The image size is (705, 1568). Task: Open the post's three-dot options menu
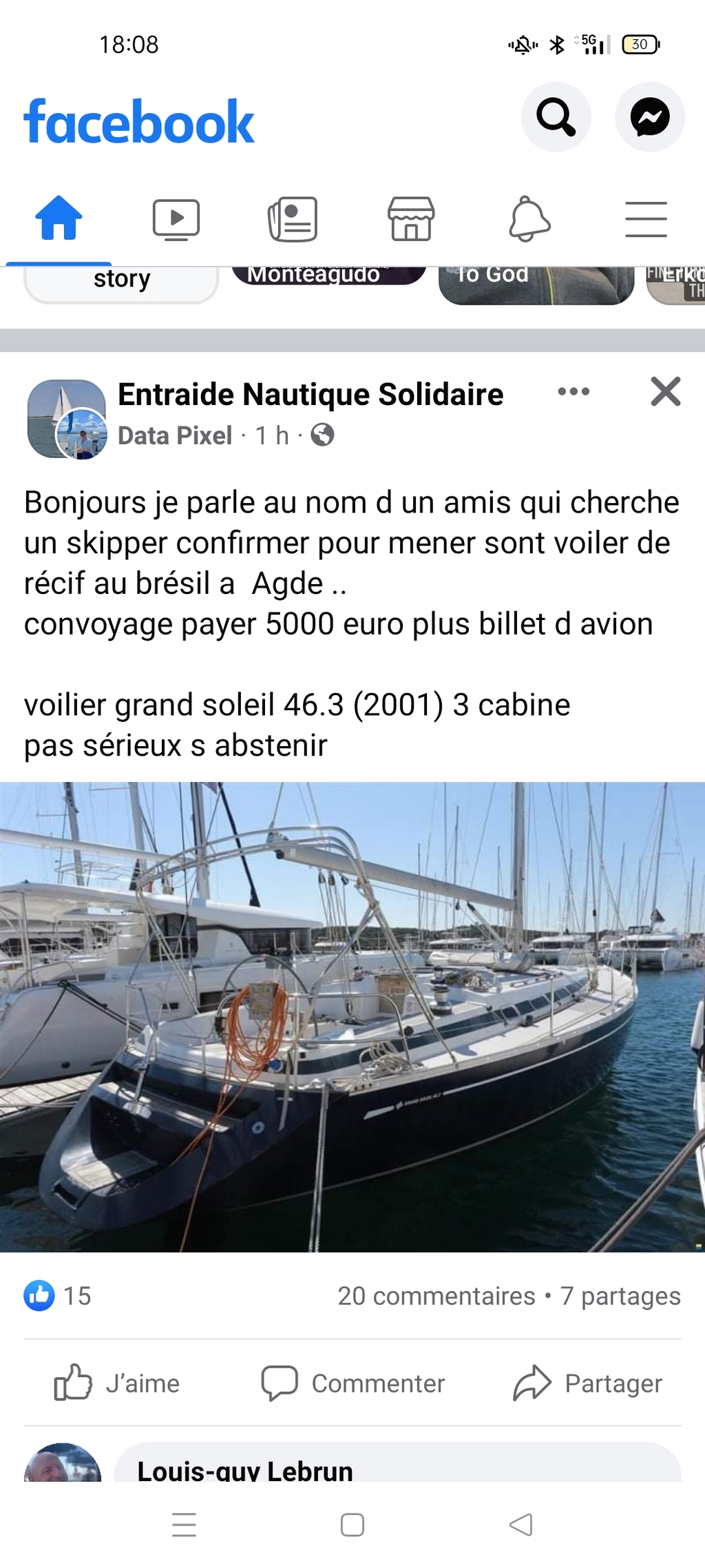coord(574,392)
